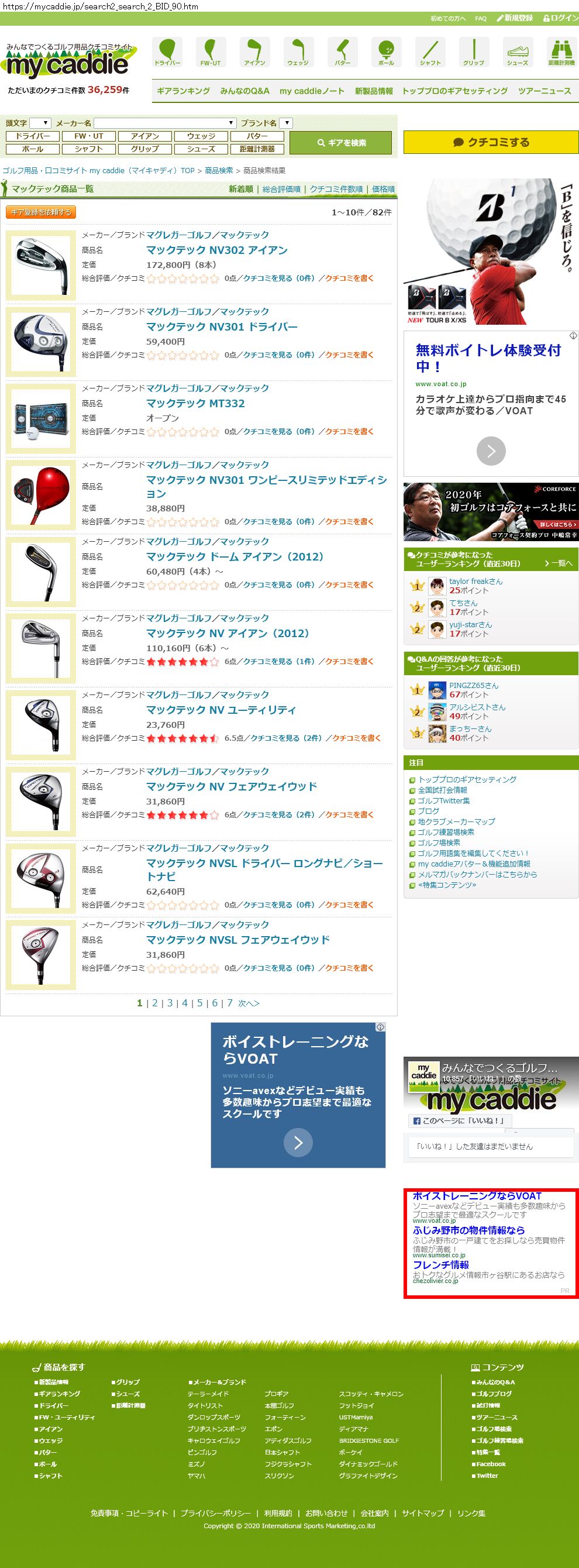Go to results page 2

[x=155, y=1003]
